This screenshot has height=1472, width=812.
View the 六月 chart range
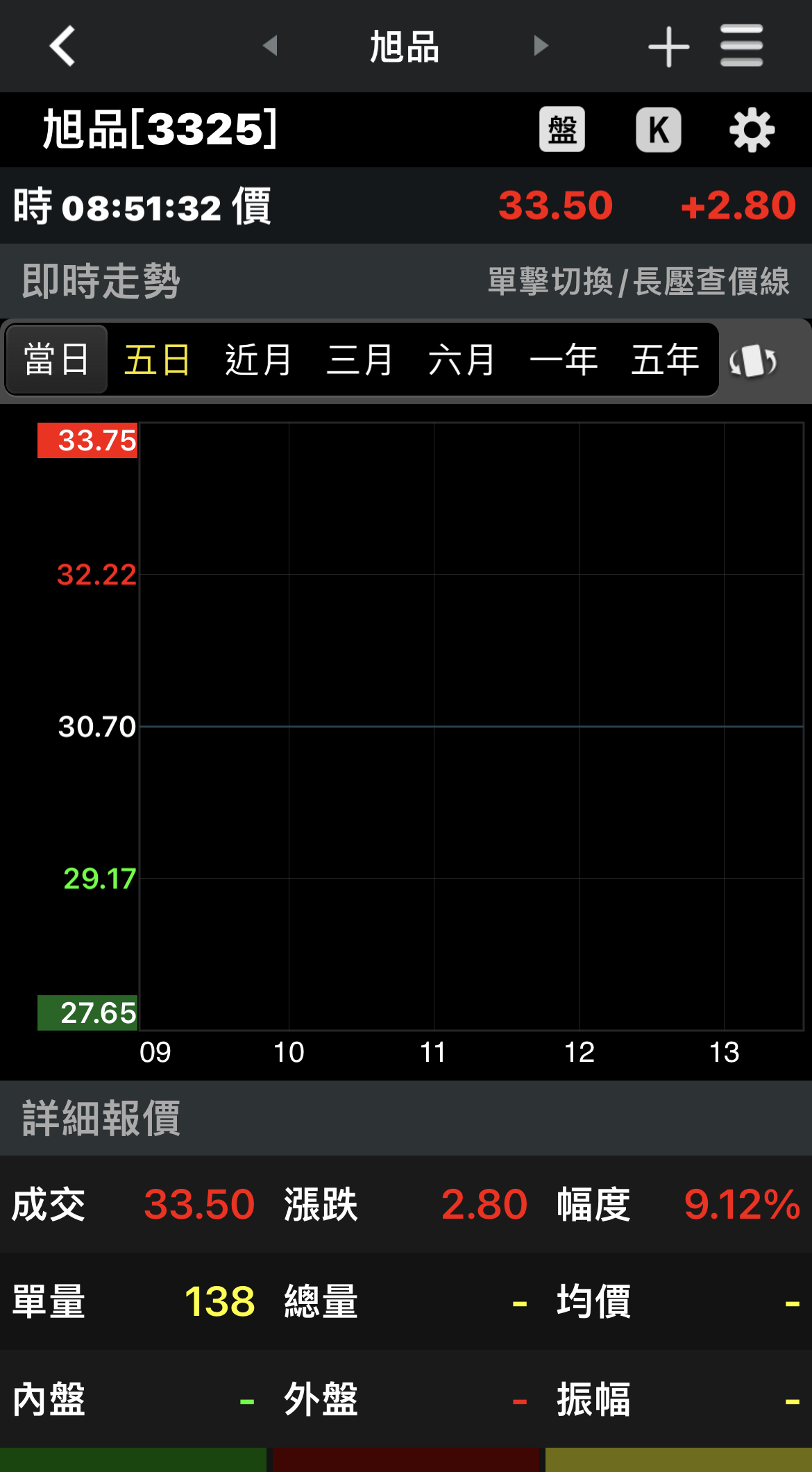coord(462,359)
